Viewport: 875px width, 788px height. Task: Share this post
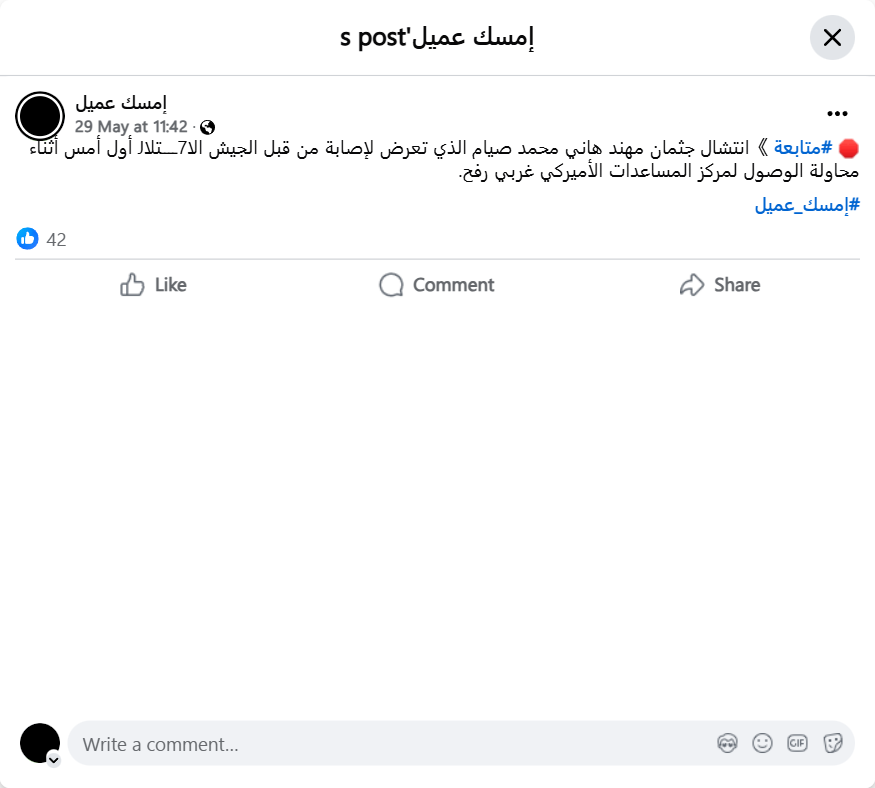coord(720,285)
